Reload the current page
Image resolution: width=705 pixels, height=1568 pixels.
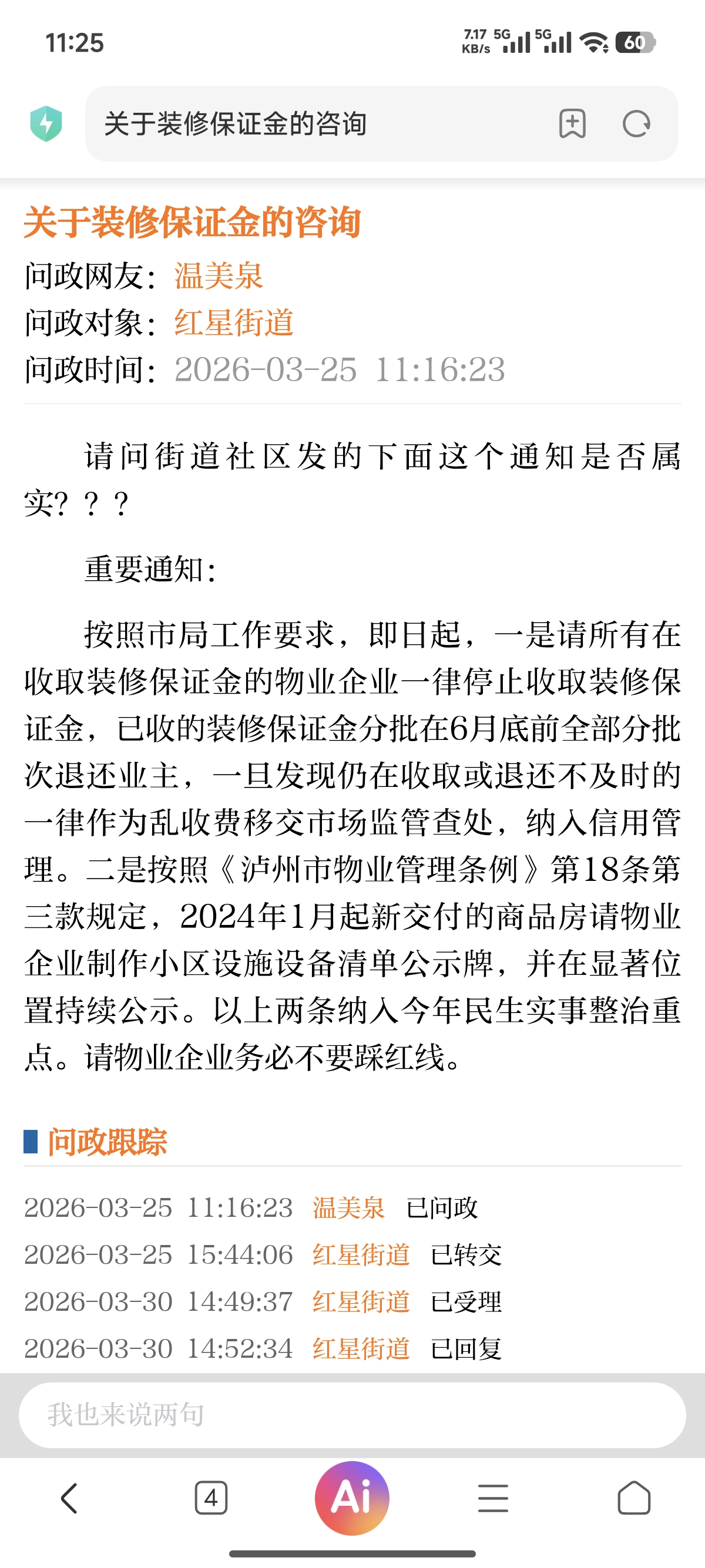(636, 123)
